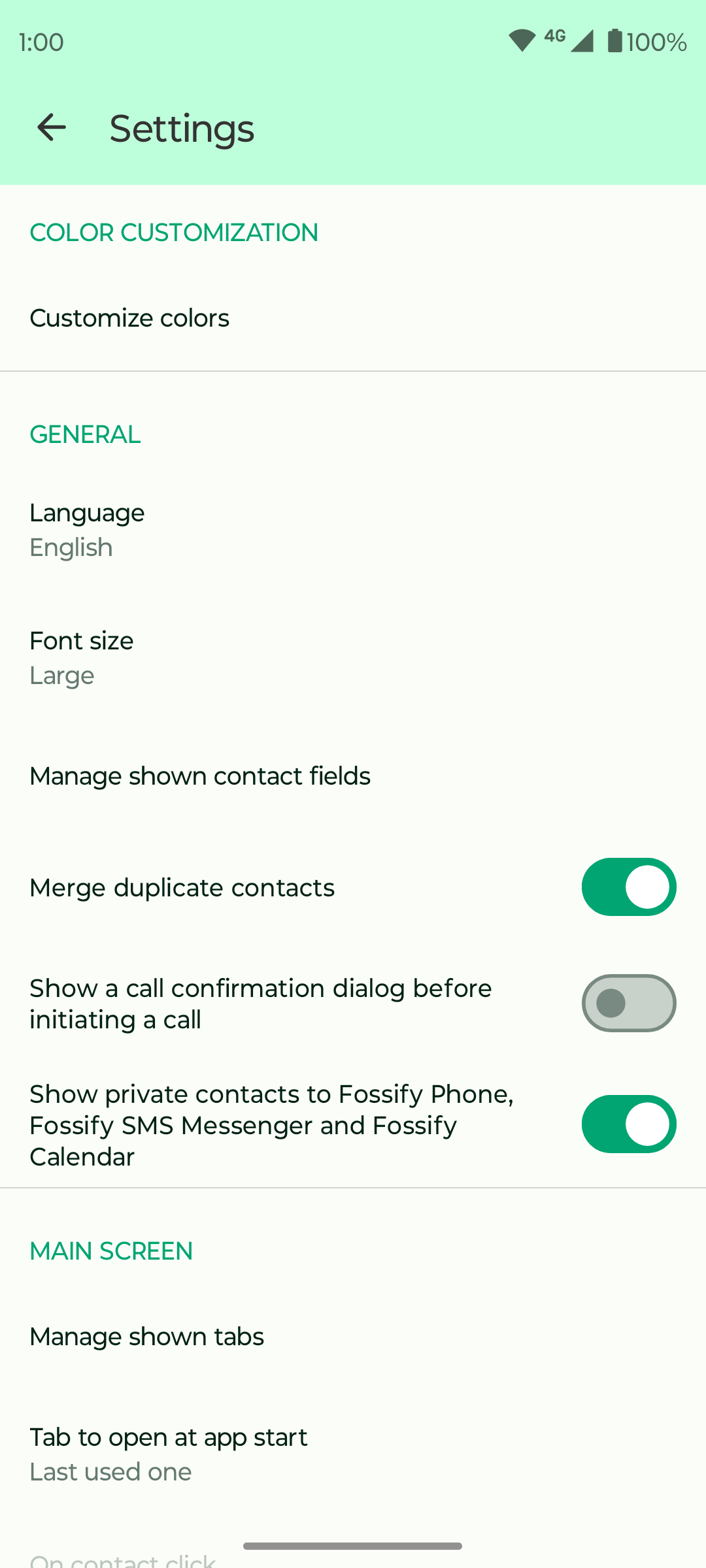Enable the call confirmation dialog switch

click(628, 1003)
